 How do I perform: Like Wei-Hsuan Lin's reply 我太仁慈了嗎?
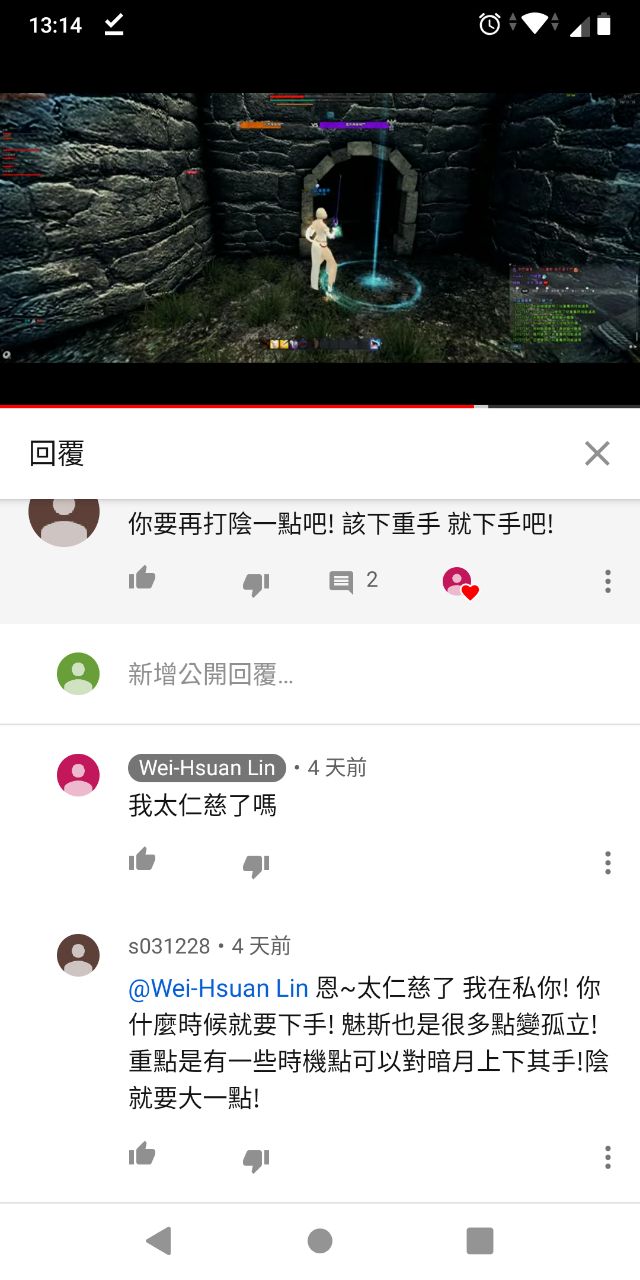pos(142,860)
